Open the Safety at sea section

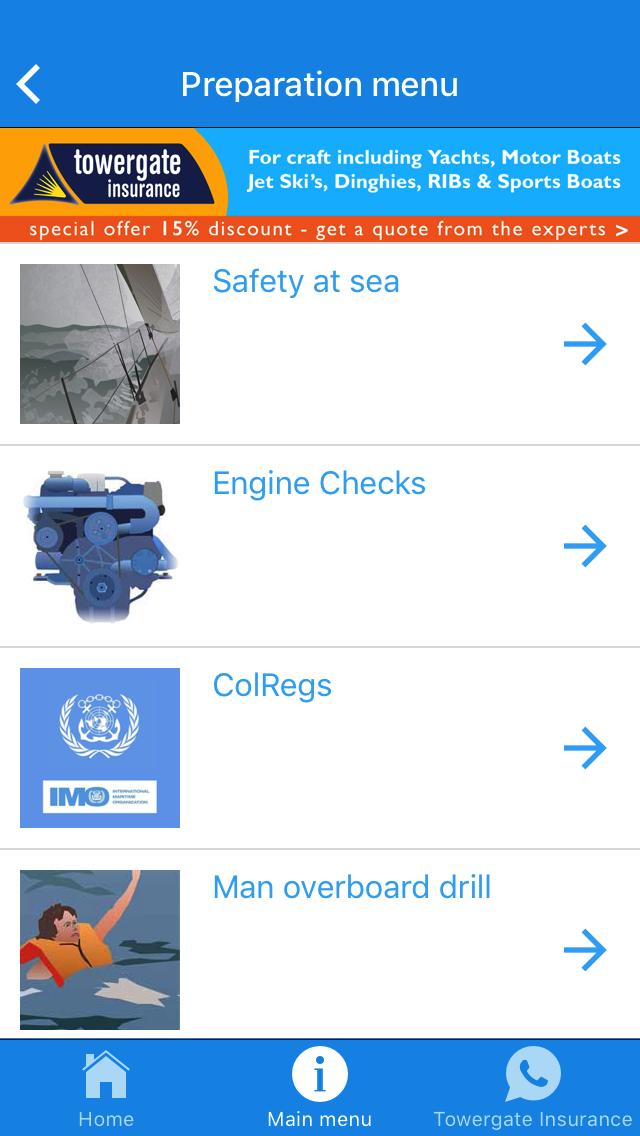pyautogui.click(x=320, y=344)
